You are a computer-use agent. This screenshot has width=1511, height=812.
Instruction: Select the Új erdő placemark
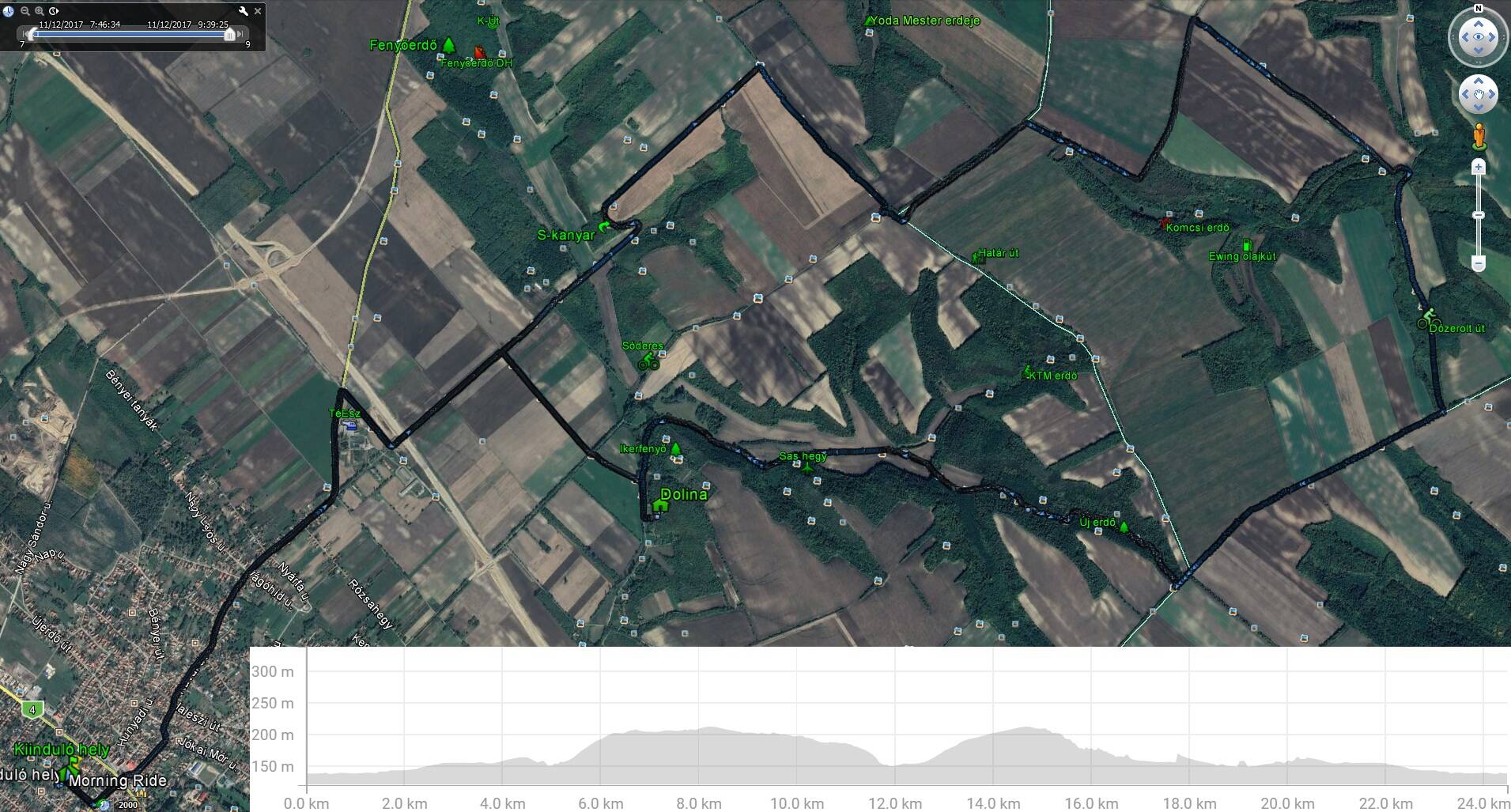coord(1124,526)
